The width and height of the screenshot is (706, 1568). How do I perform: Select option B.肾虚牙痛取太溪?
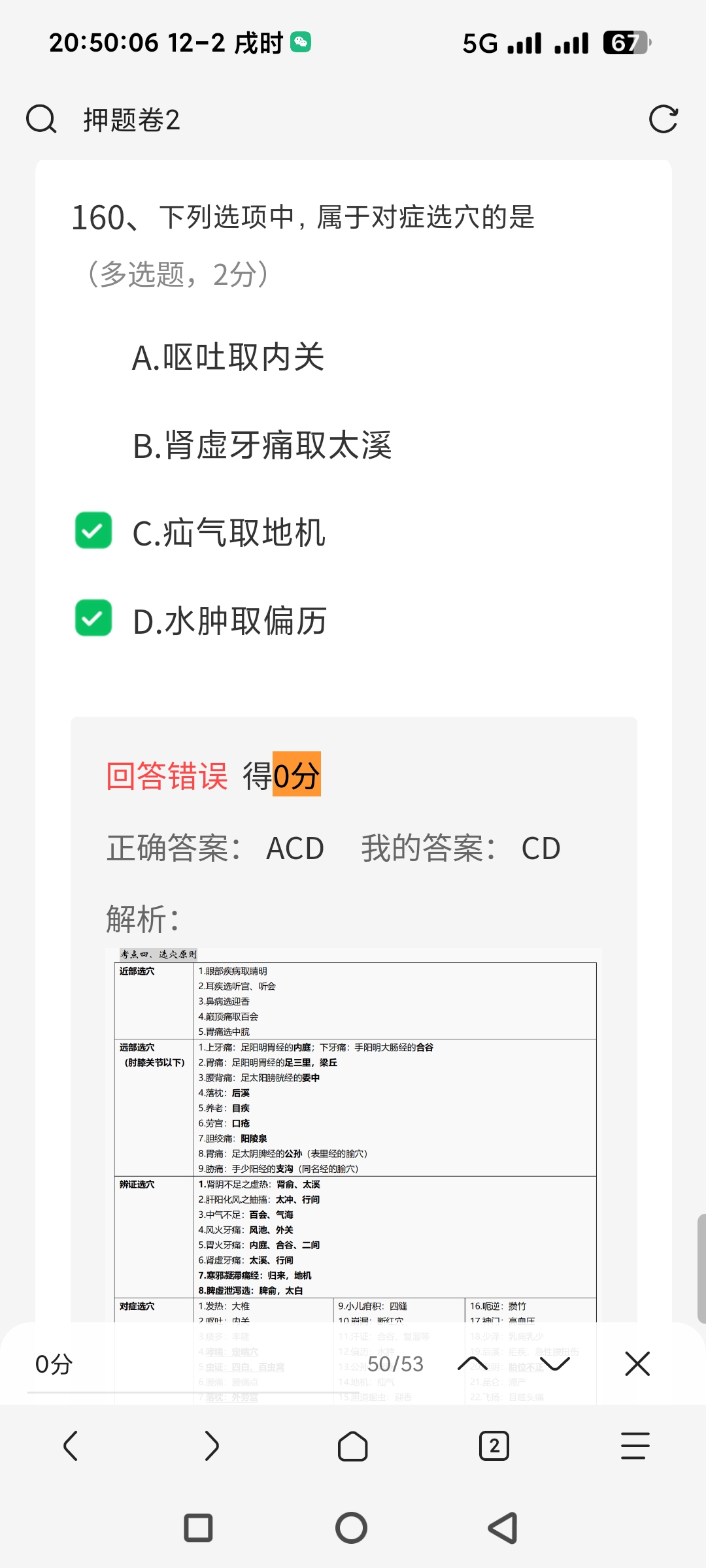[261, 446]
